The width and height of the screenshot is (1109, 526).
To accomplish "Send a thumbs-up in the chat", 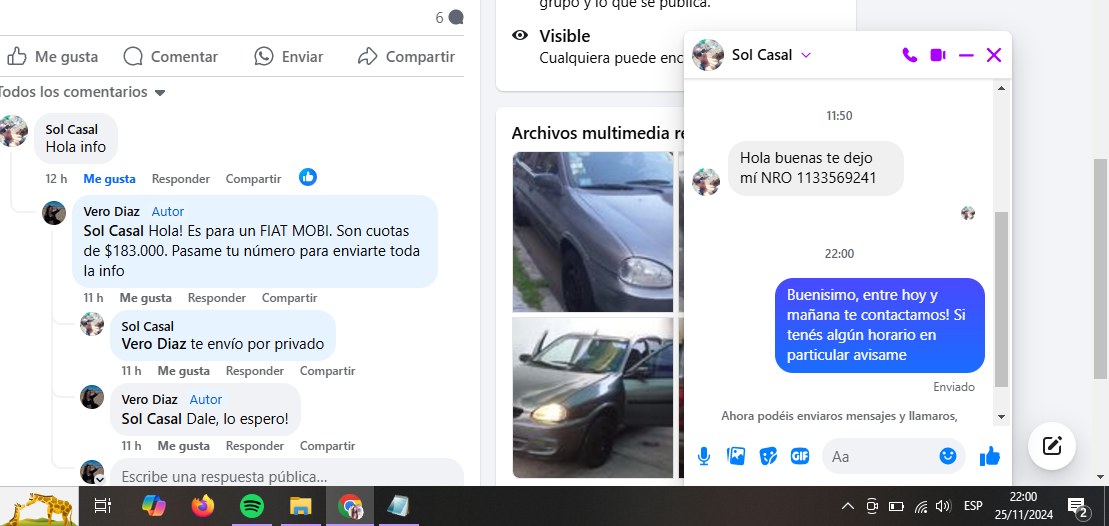I will pyautogui.click(x=990, y=456).
